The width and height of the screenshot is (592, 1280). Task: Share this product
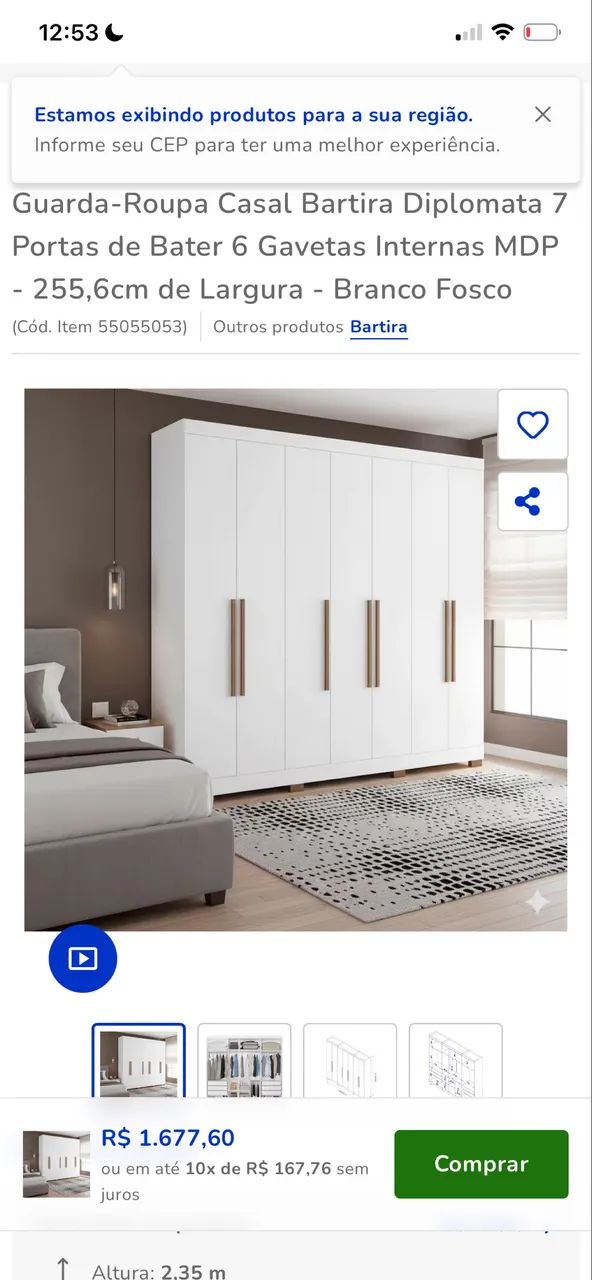(x=533, y=501)
